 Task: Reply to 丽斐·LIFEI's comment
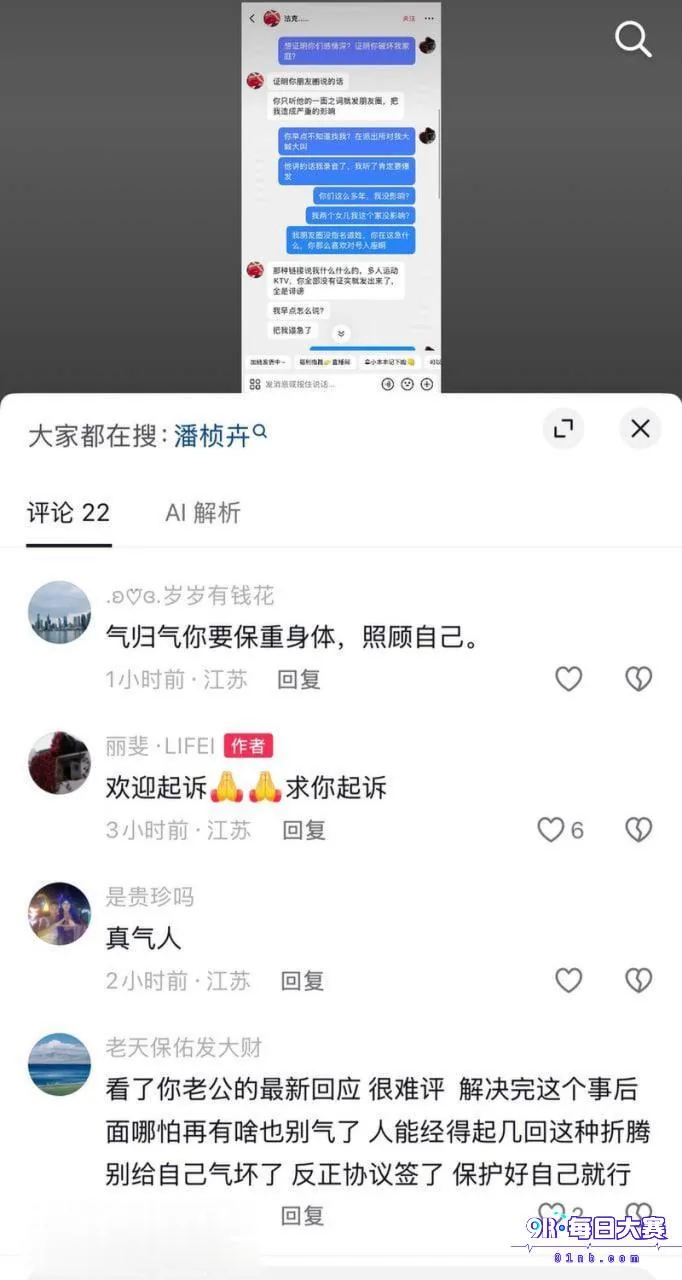(x=304, y=829)
